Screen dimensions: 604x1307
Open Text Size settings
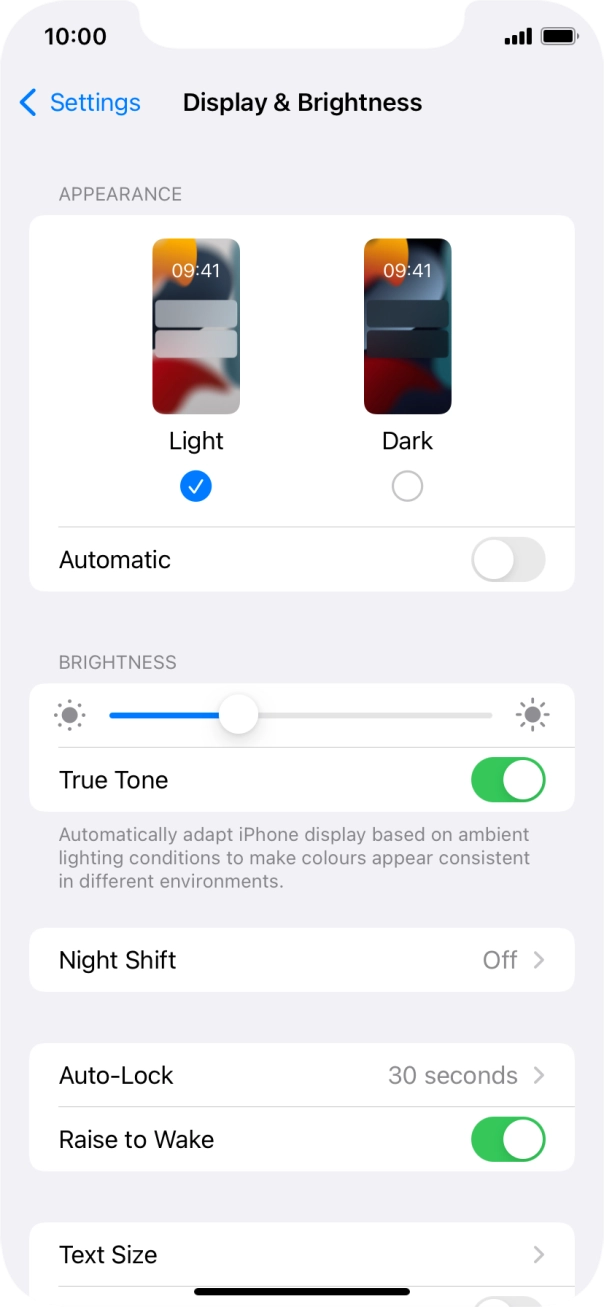pyautogui.click(x=302, y=1255)
